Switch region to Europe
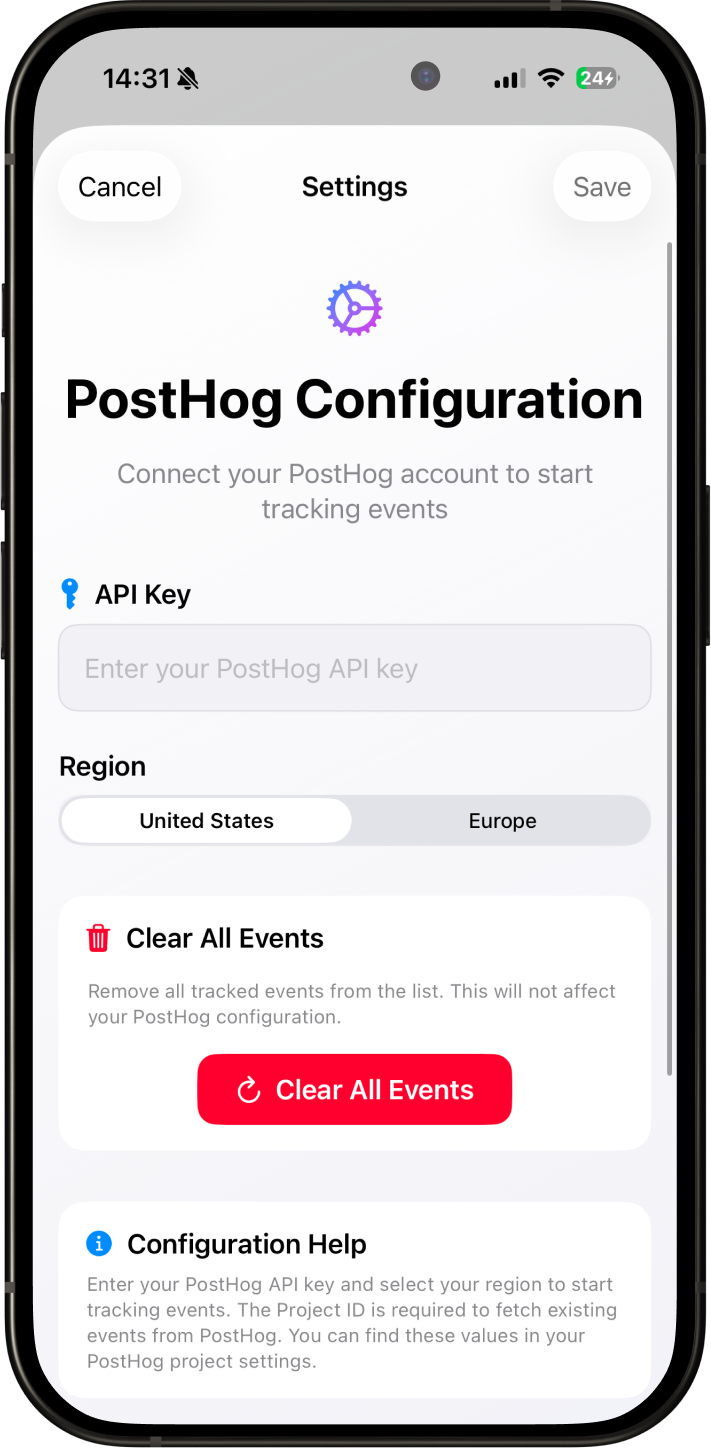 click(502, 821)
